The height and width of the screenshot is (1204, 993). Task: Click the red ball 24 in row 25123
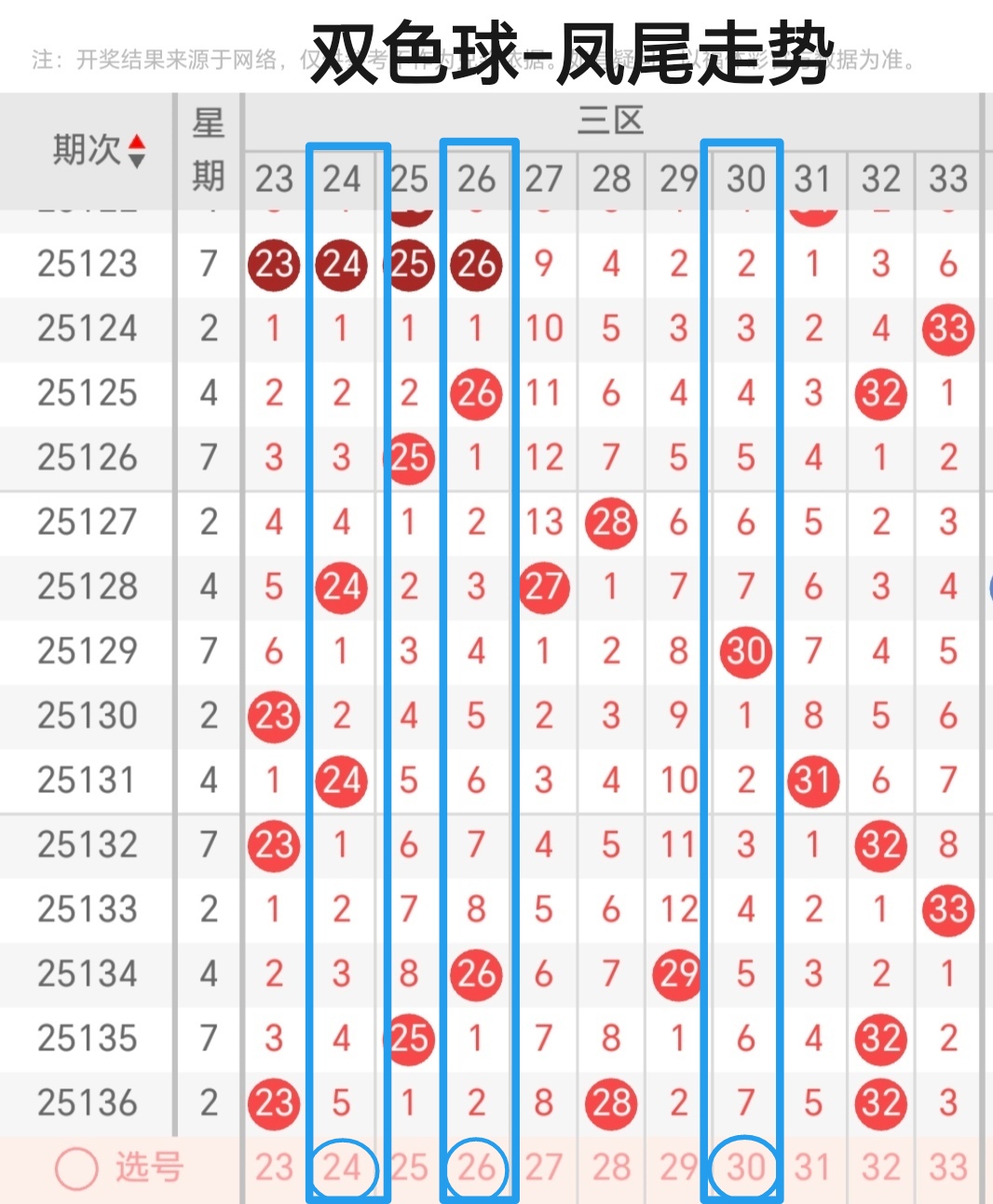click(x=342, y=264)
